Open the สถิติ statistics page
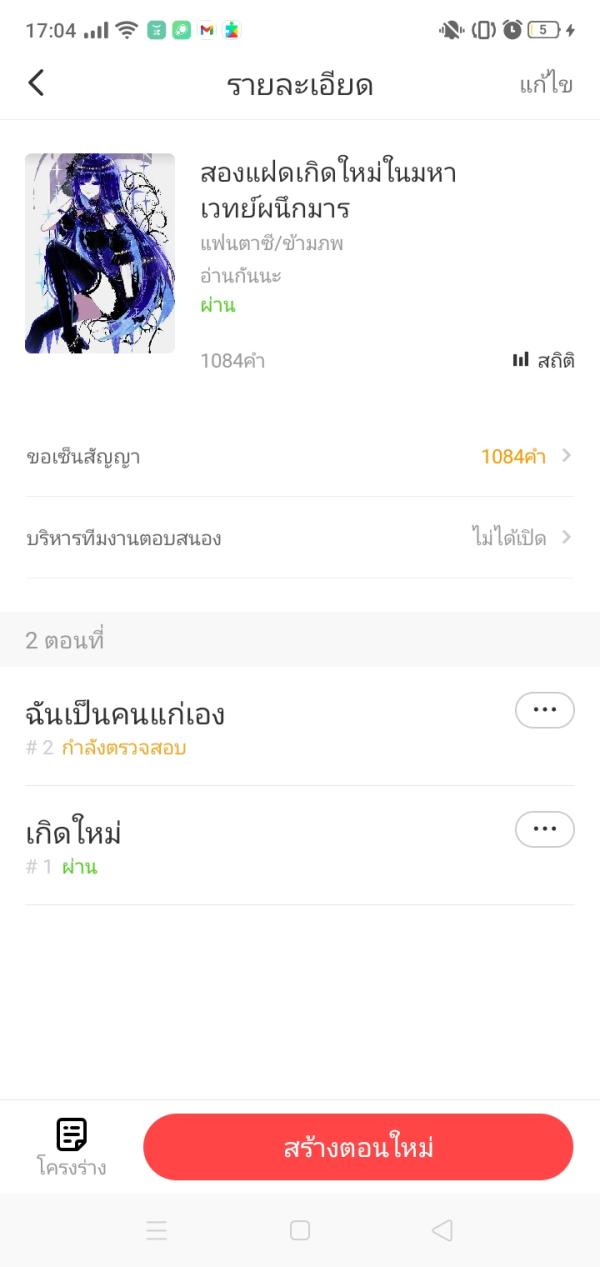Viewport: 600px width, 1267px height. (544, 360)
